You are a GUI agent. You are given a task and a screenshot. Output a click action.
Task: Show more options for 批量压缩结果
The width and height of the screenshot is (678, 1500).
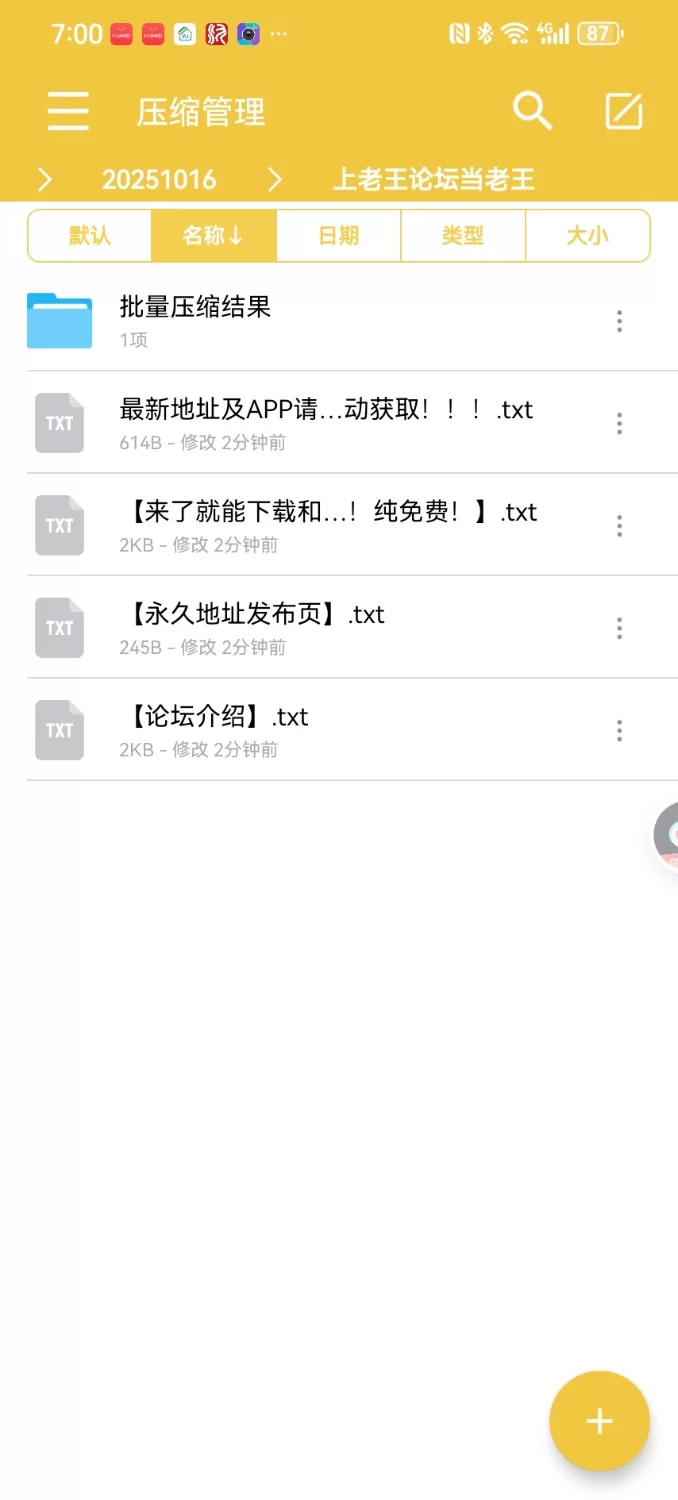click(620, 321)
